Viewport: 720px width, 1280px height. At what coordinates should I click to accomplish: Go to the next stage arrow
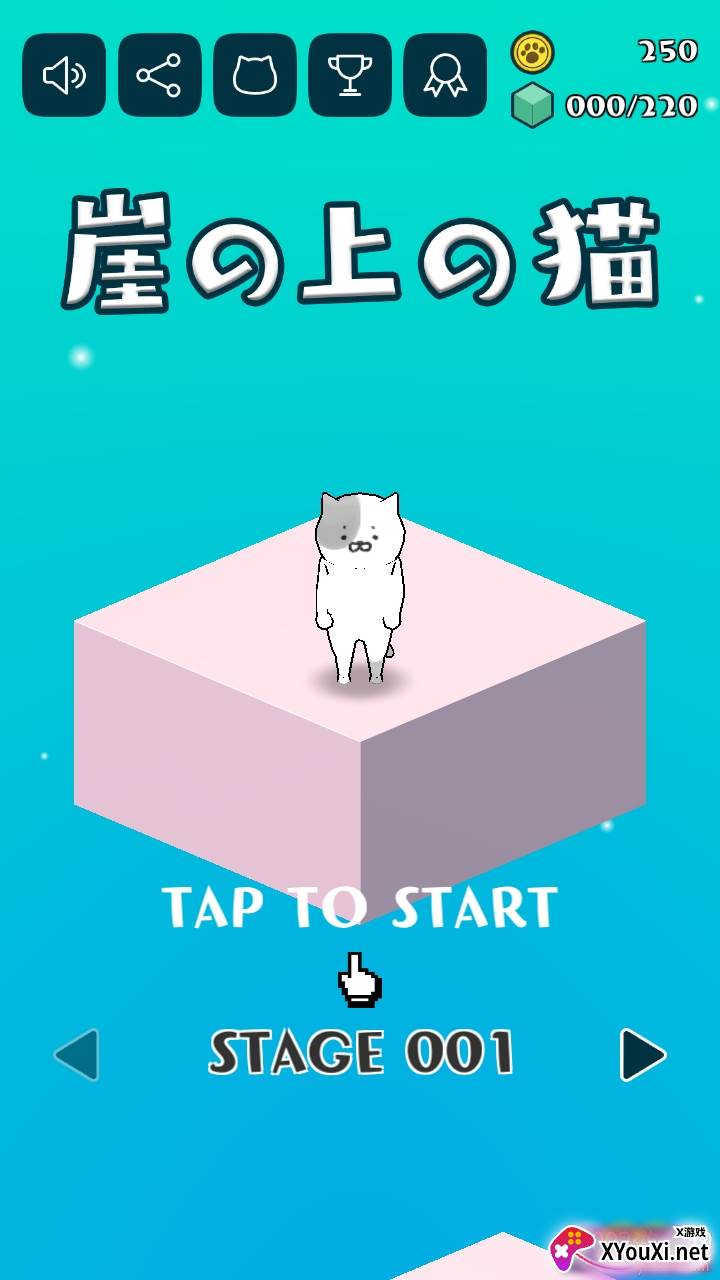click(642, 1055)
